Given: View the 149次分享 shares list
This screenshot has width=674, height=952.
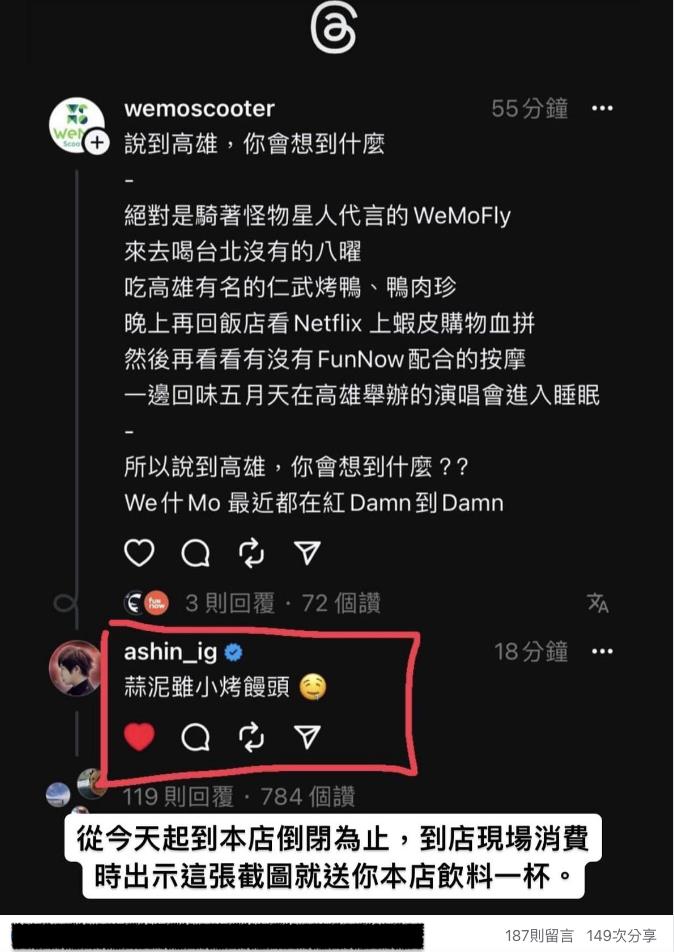Looking at the screenshot, I should pyautogui.click(x=622, y=936).
